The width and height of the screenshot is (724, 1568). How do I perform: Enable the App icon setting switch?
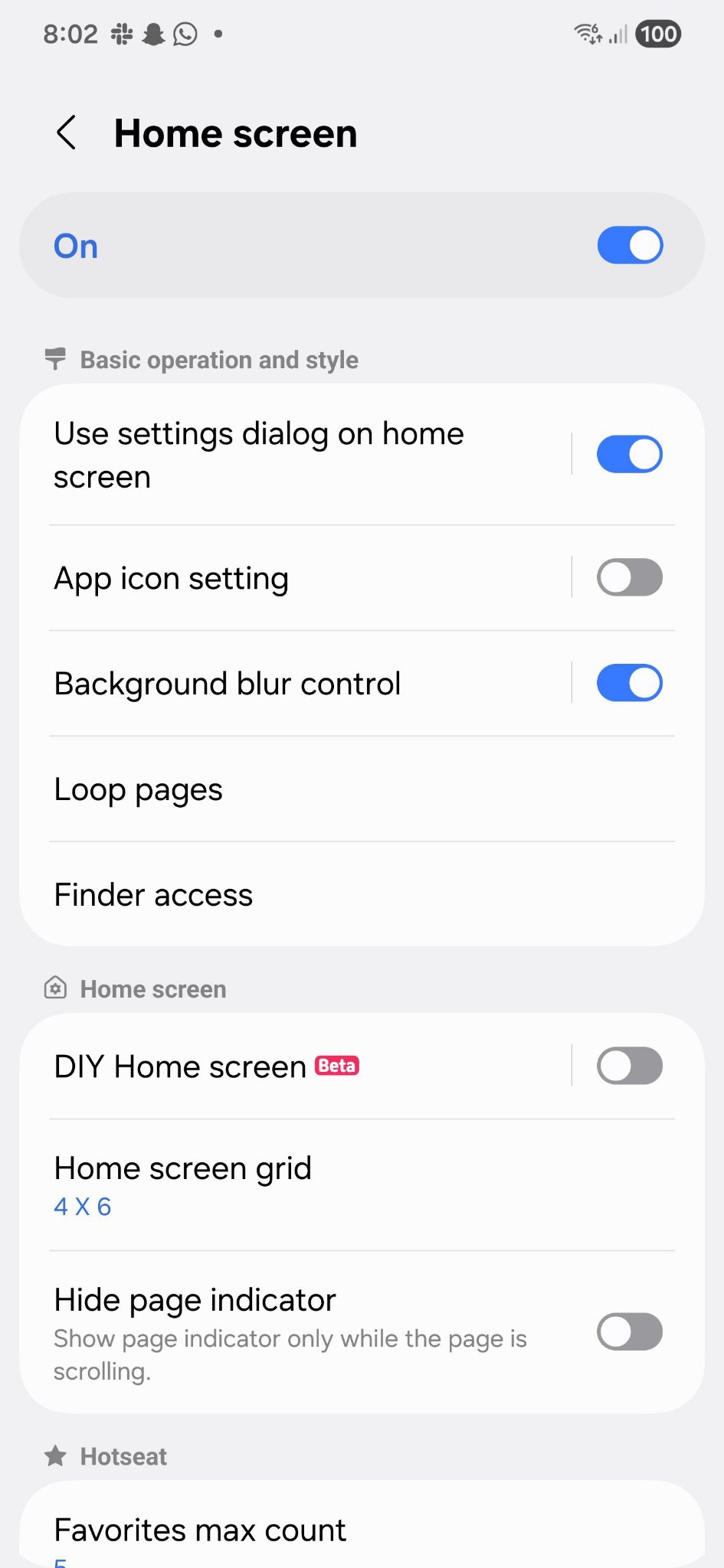(630, 577)
